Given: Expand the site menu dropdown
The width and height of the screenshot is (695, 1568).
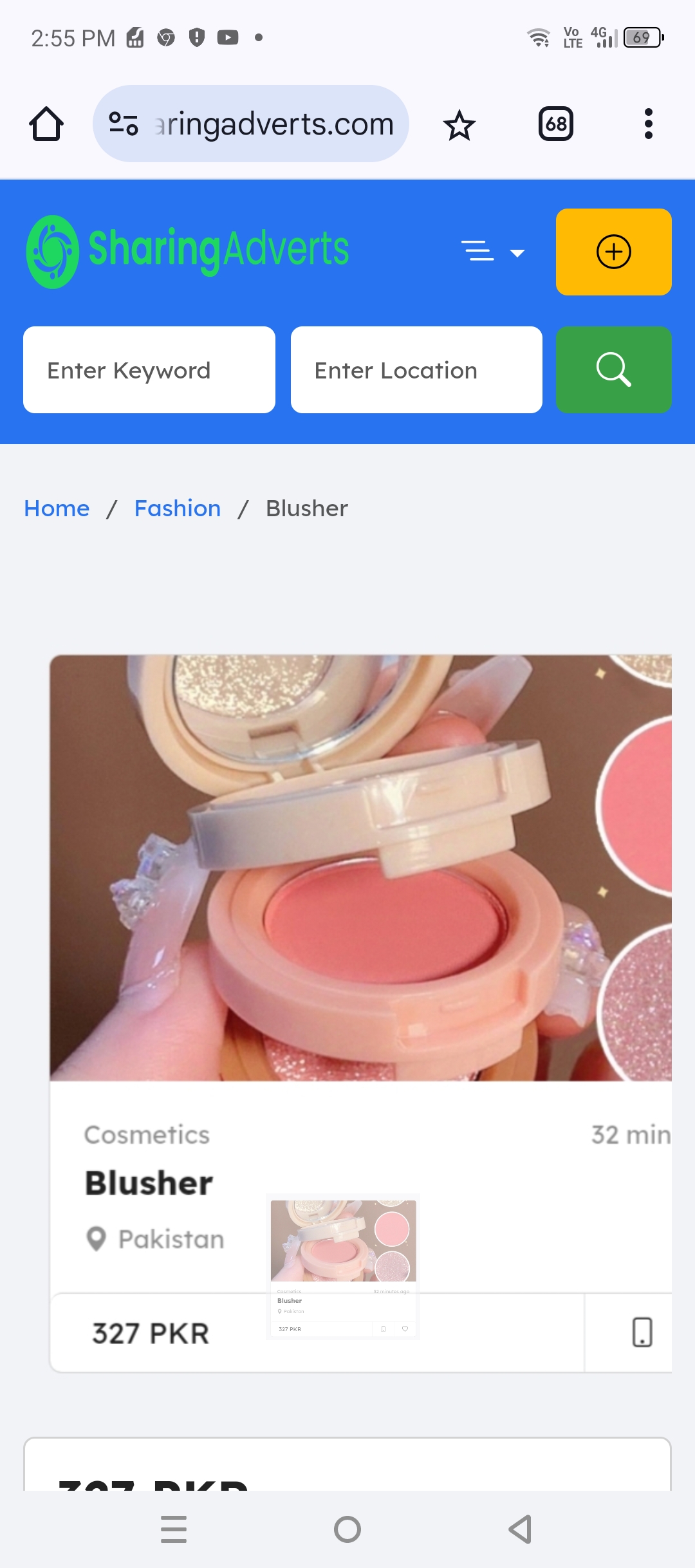Looking at the screenshot, I should pos(493,252).
